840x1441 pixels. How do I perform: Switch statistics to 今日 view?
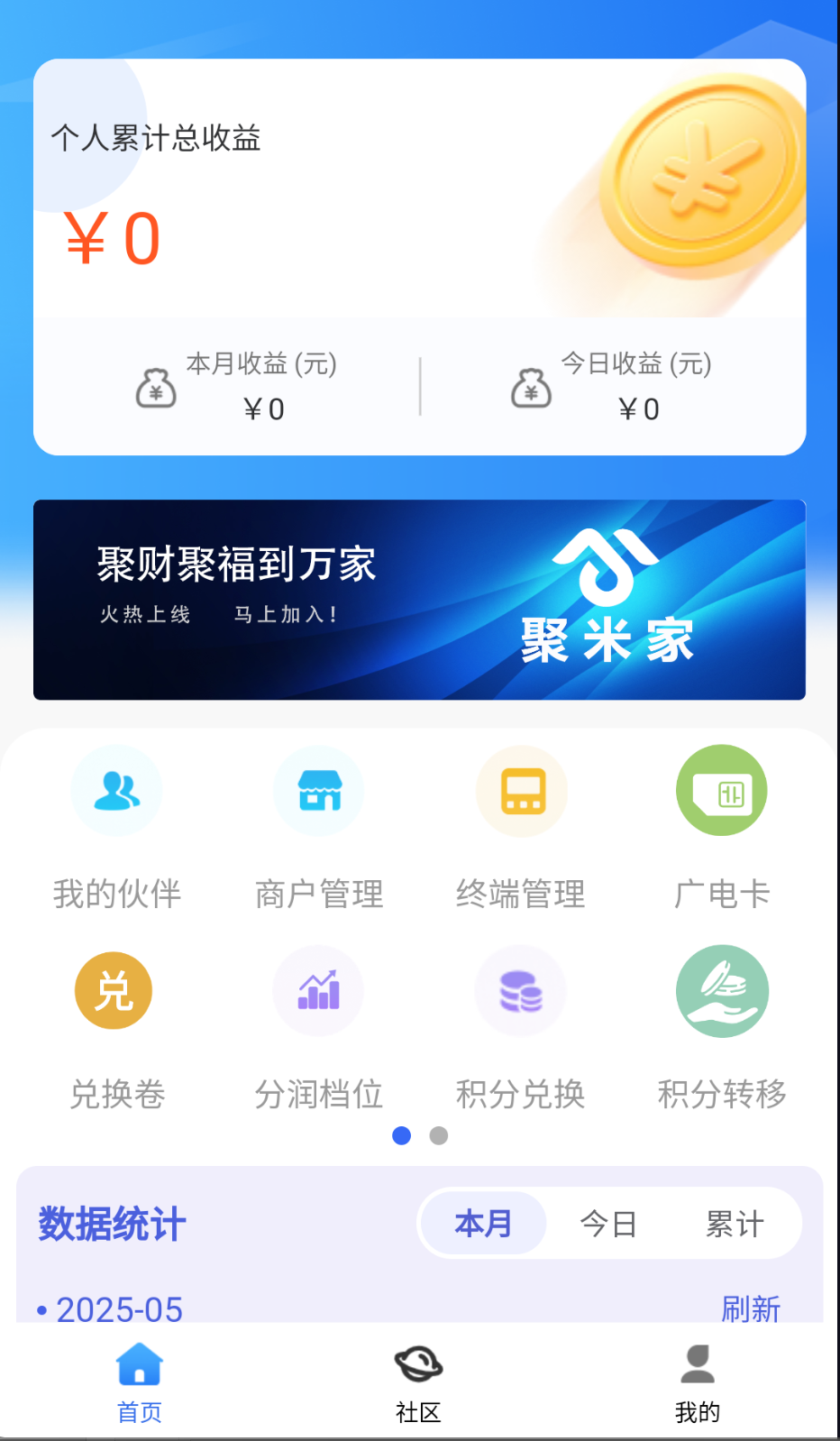[x=608, y=1223]
